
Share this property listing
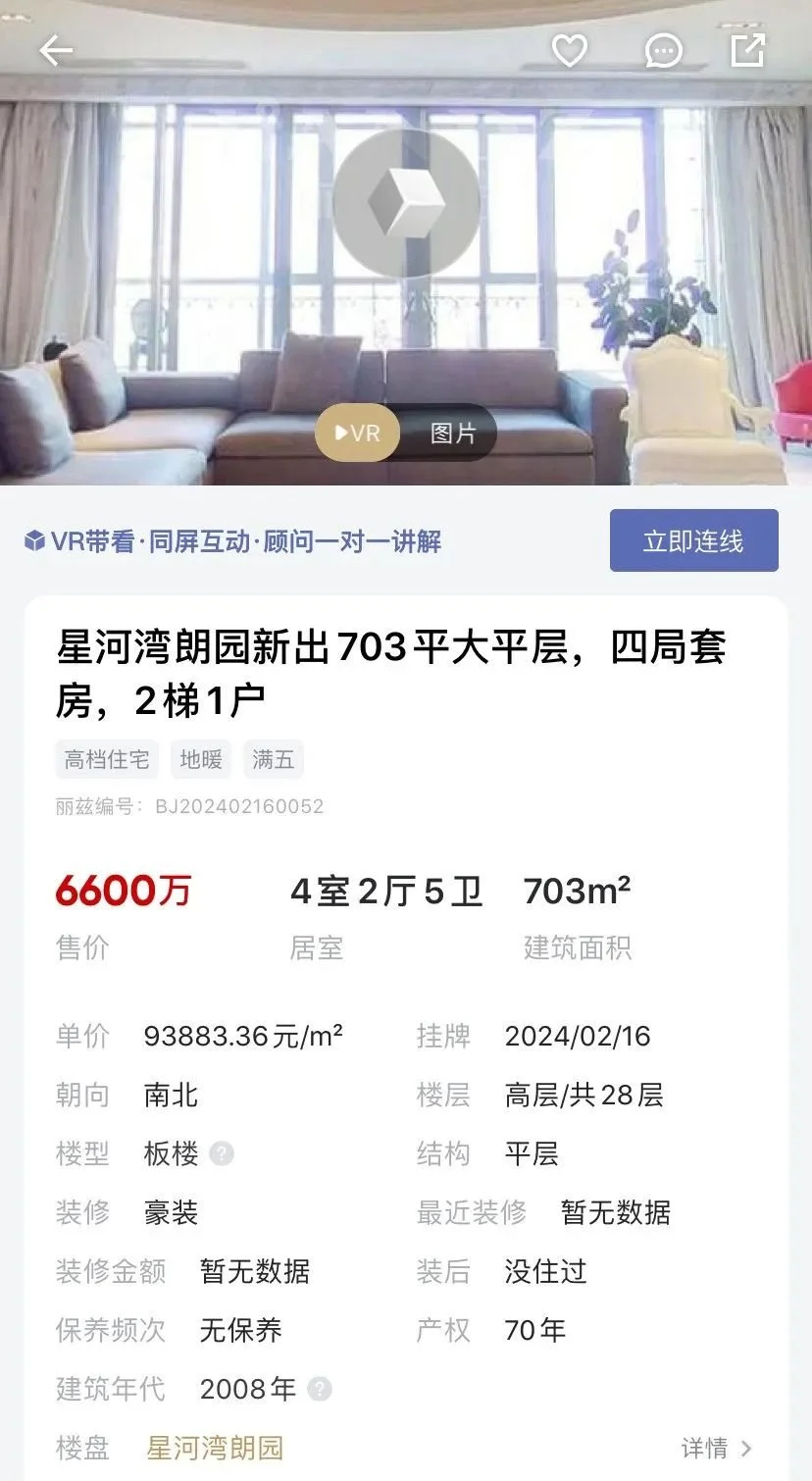click(x=748, y=50)
